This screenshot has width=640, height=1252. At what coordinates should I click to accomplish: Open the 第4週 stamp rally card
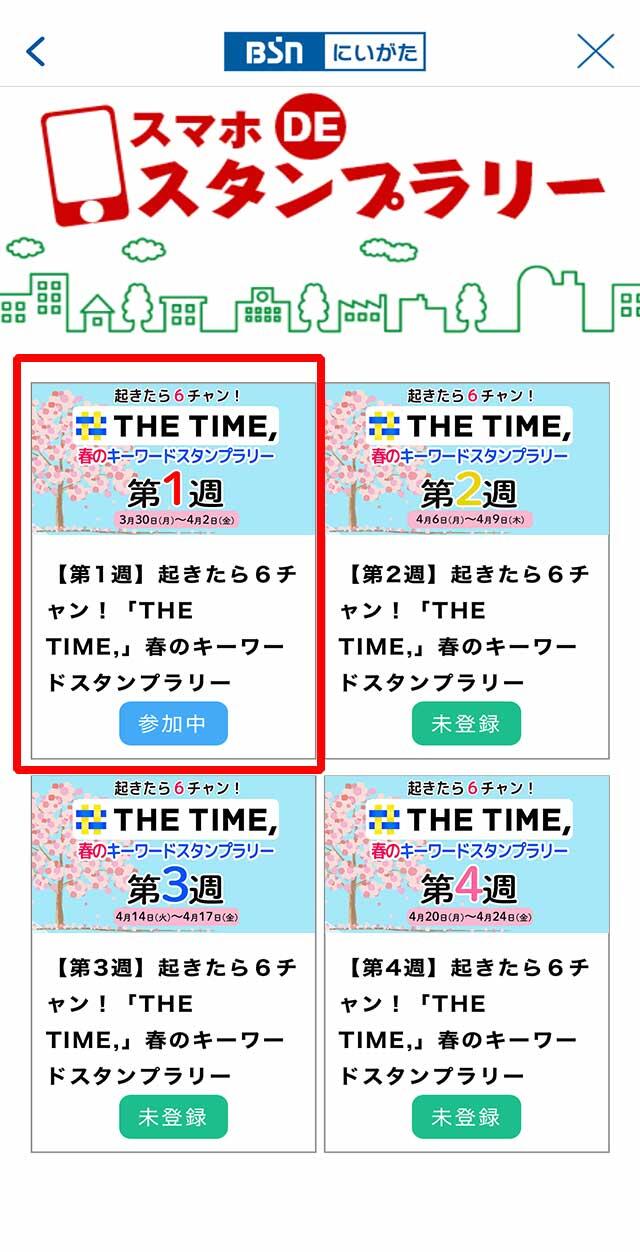(466, 855)
